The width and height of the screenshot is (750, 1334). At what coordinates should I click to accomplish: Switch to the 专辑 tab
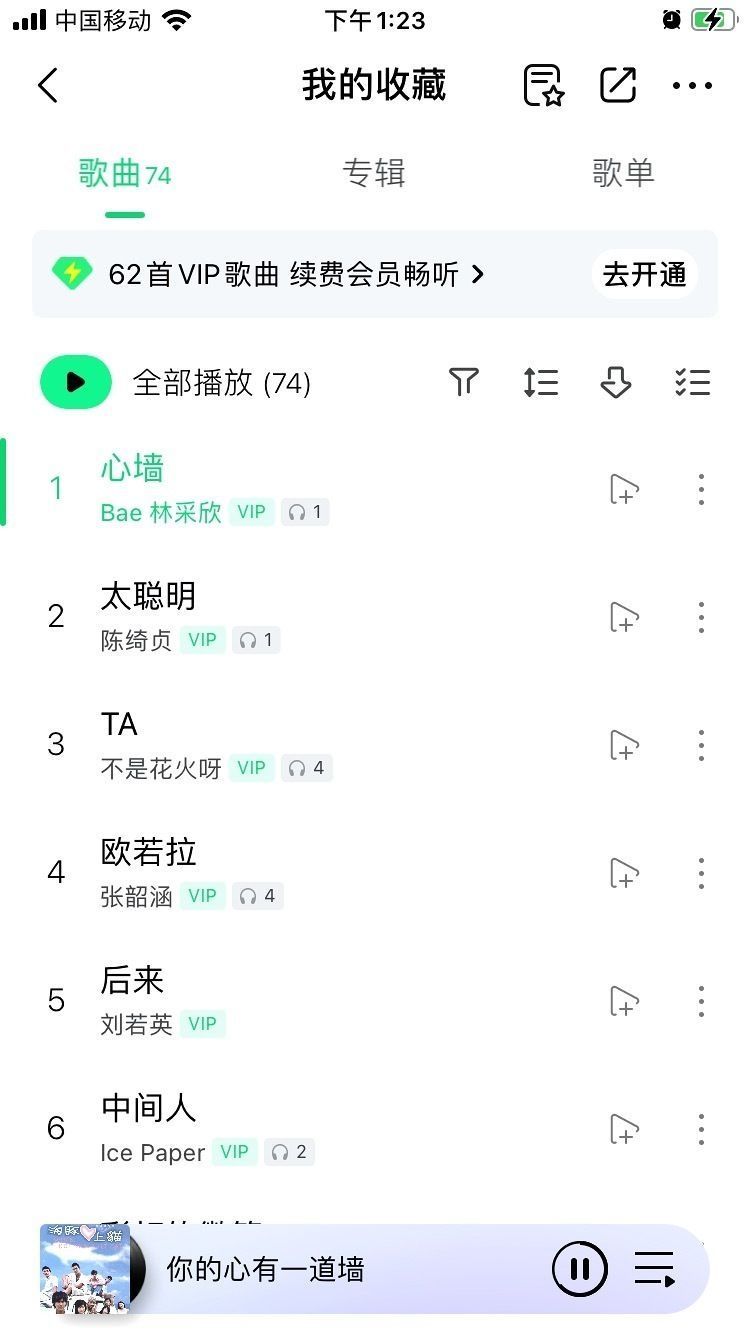tap(374, 173)
